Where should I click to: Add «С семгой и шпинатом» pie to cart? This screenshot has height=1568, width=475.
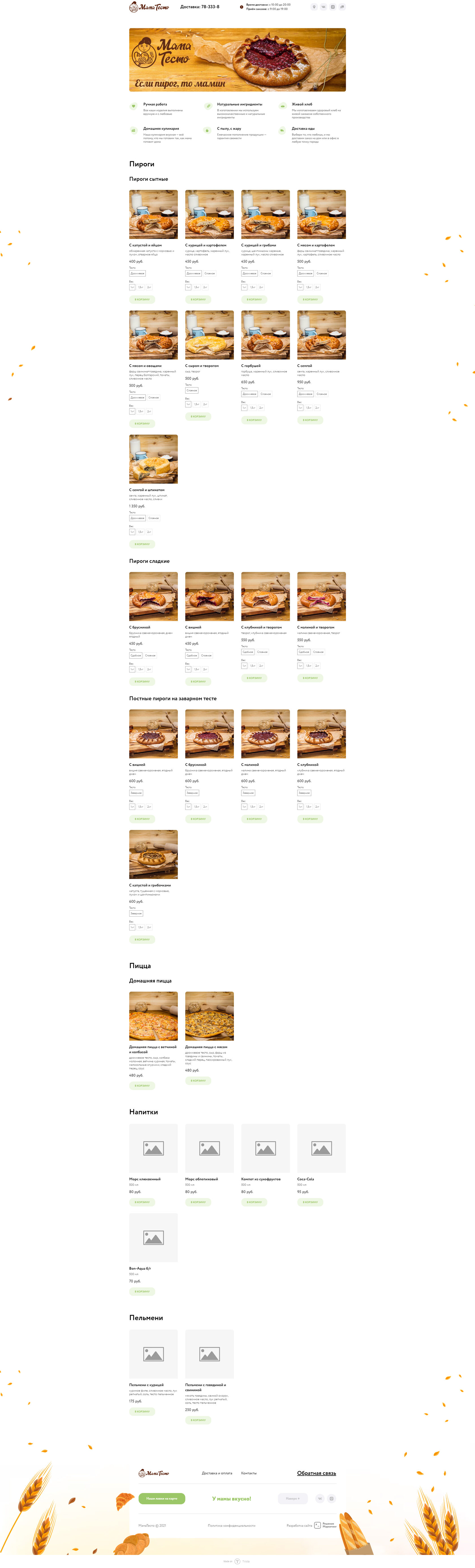[x=142, y=544]
